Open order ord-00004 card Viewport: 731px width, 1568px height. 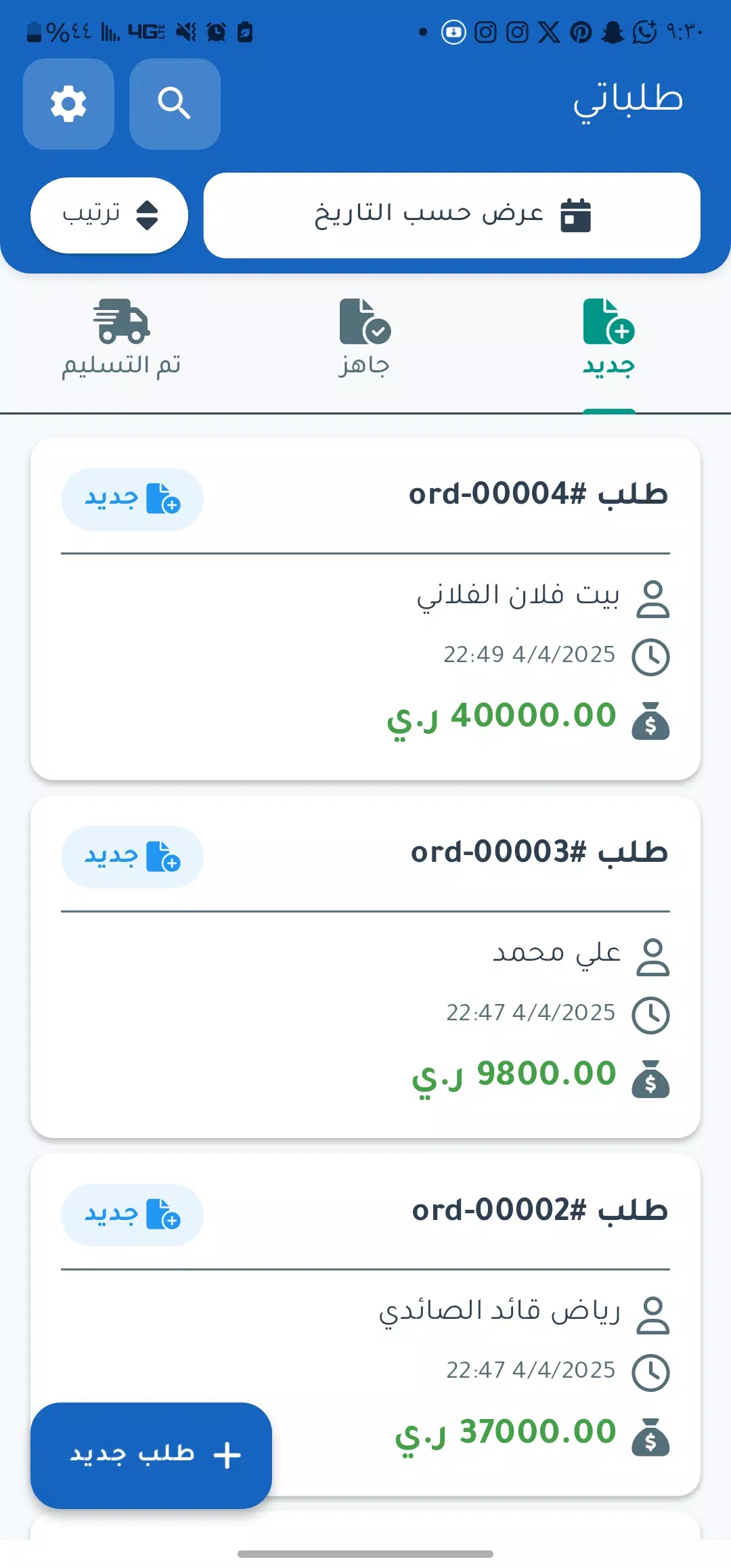365,609
